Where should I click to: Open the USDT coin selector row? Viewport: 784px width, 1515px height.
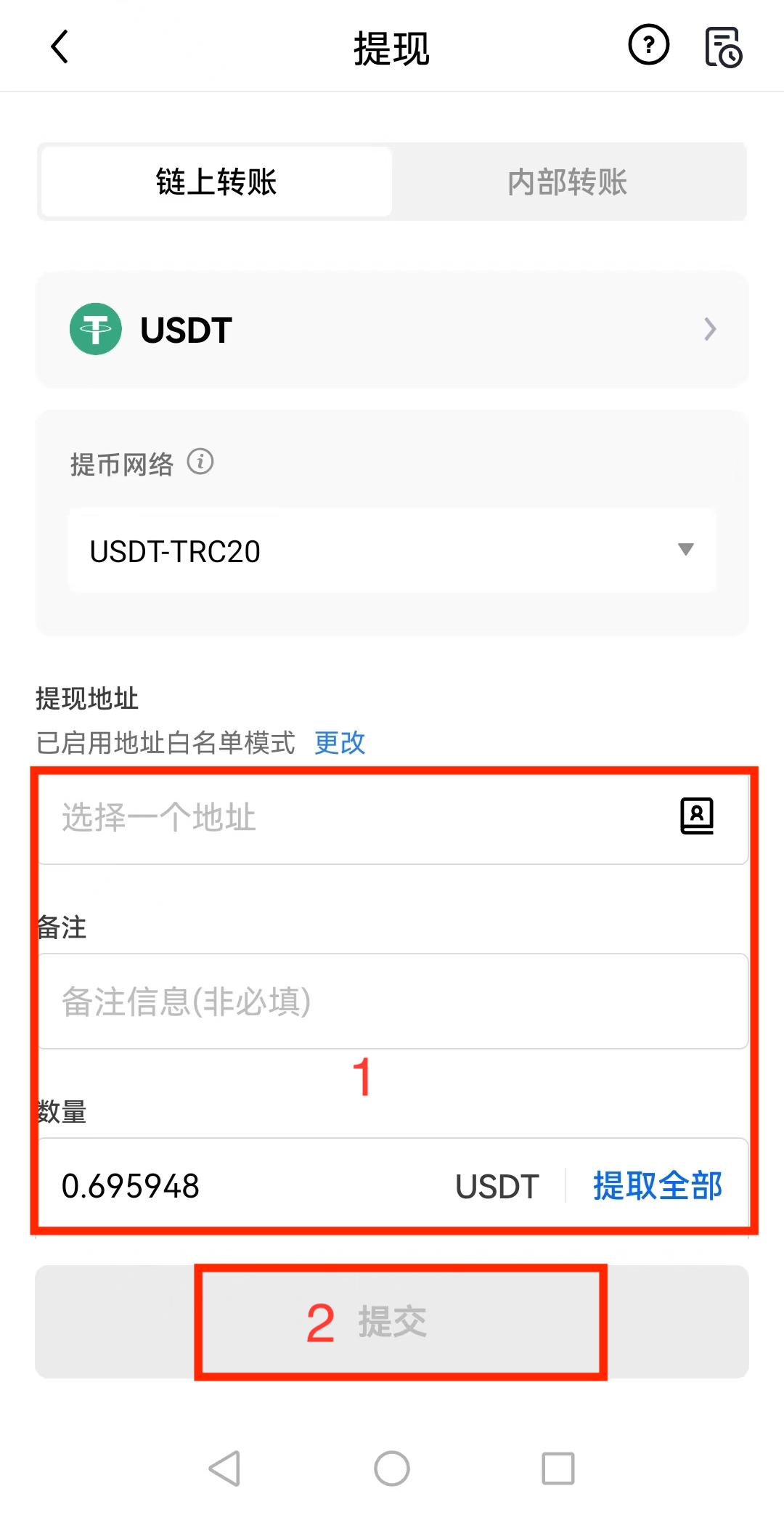[392, 330]
